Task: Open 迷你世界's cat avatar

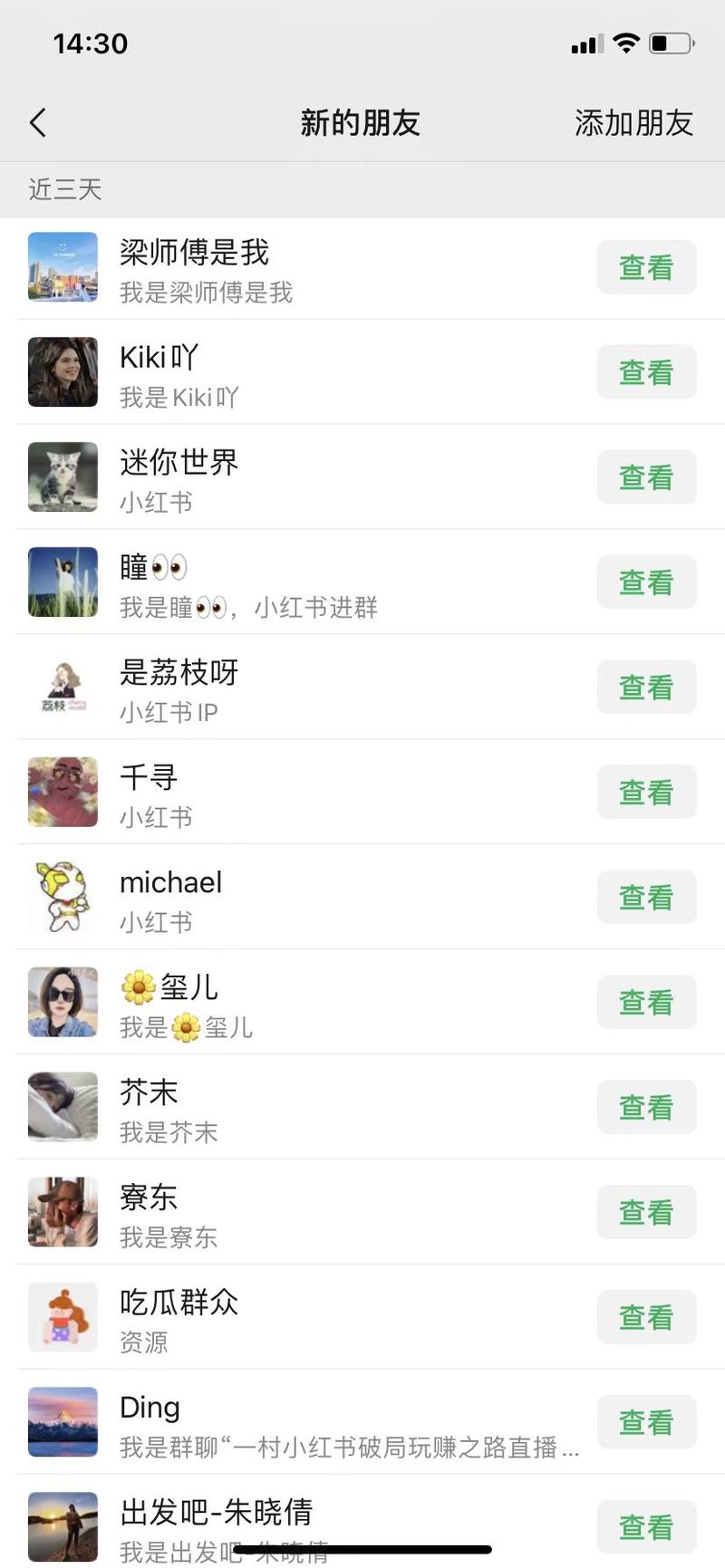Action: pos(63,477)
